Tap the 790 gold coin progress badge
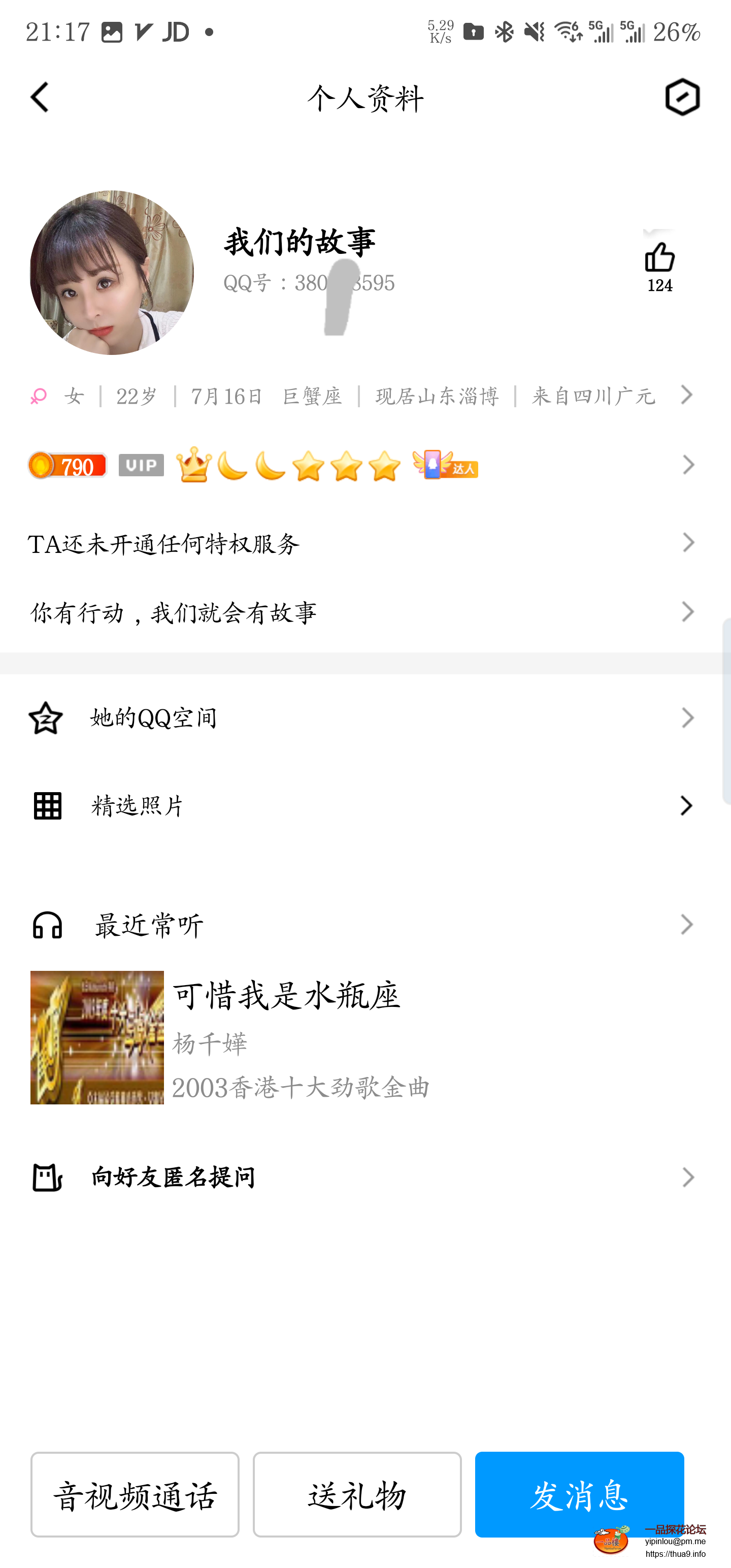The height and width of the screenshot is (1568, 731). pos(67,465)
